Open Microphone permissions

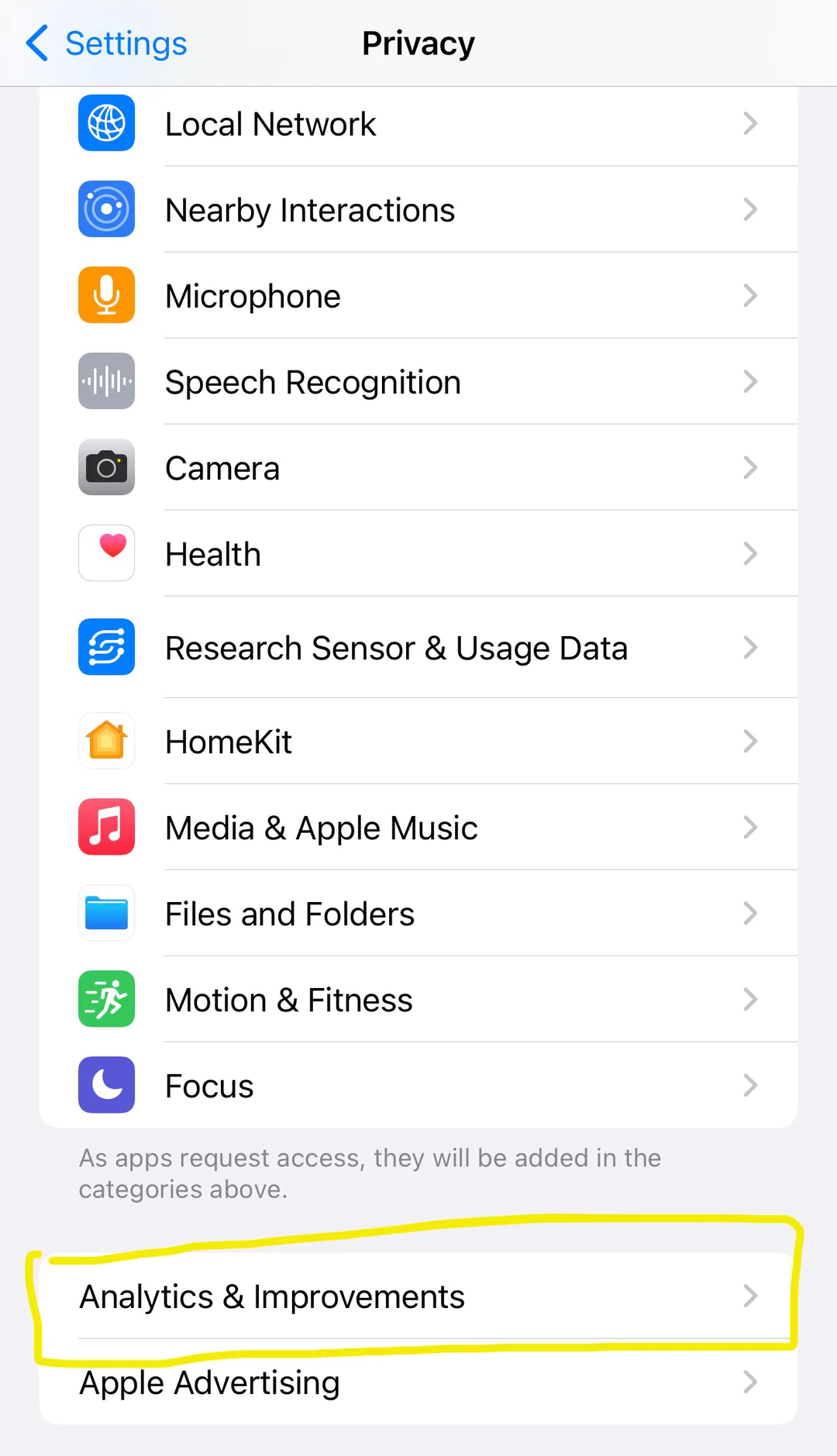(x=418, y=295)
